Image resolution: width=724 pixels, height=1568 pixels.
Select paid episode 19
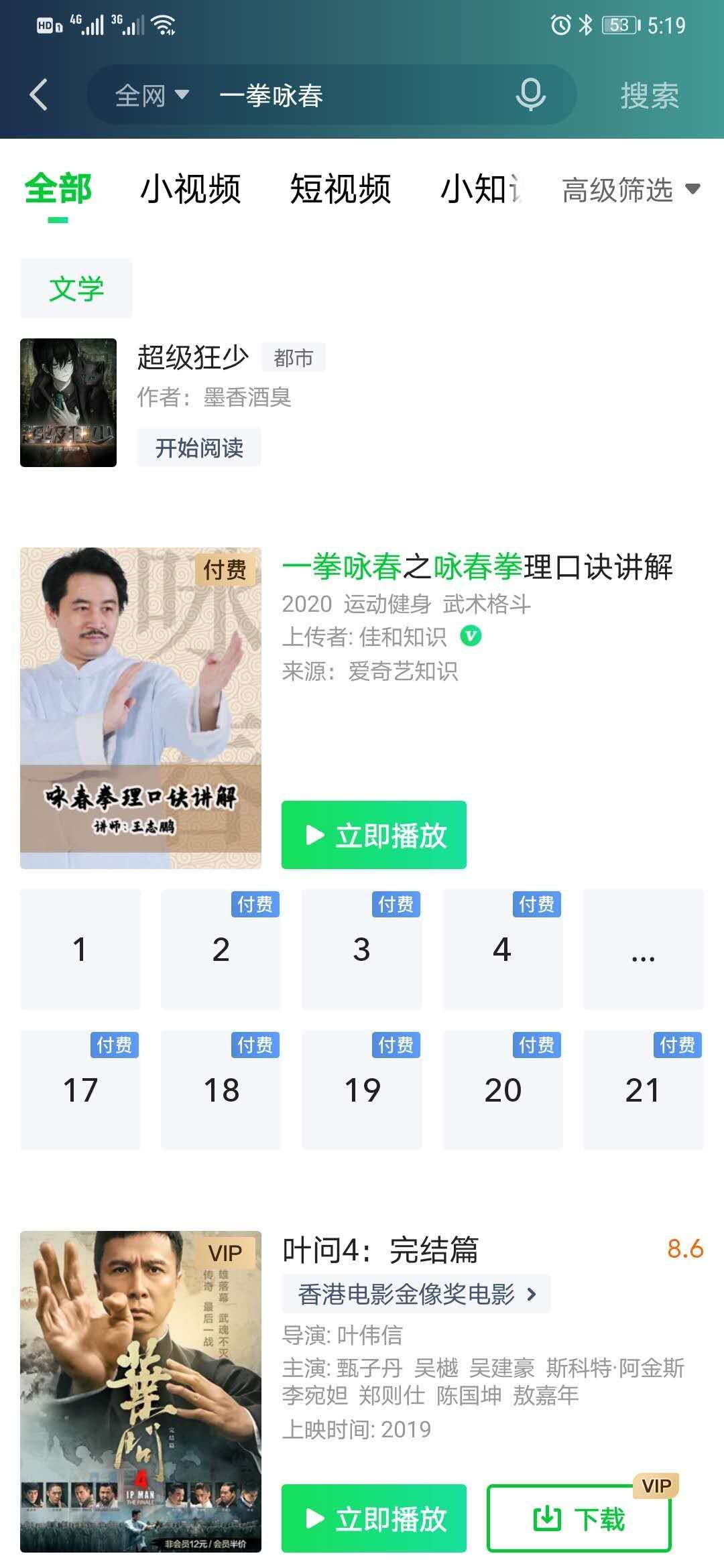click(x=362, y=1090)
